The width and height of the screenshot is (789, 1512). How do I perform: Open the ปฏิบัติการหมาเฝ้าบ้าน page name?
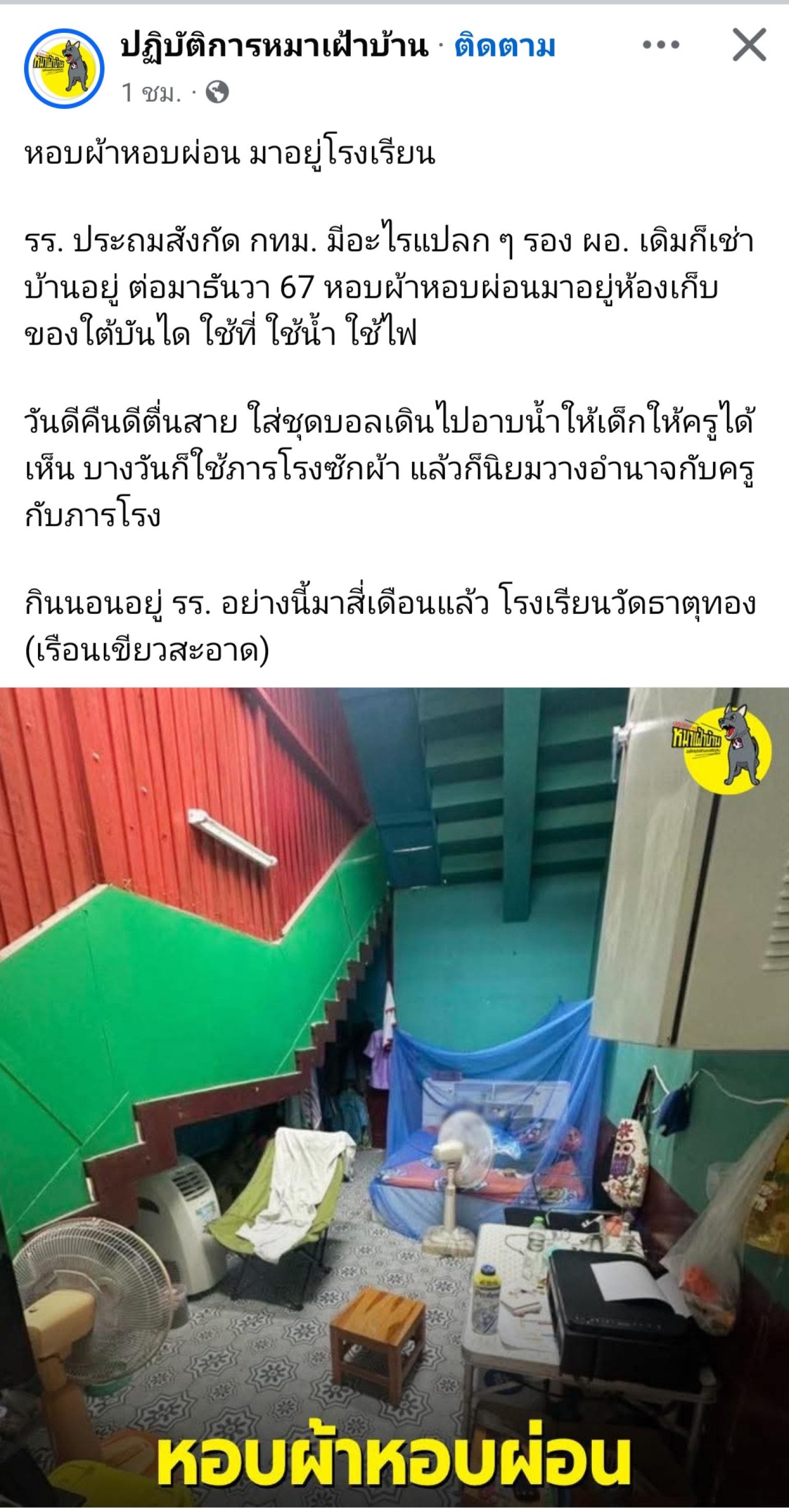(x=274, y=46)
